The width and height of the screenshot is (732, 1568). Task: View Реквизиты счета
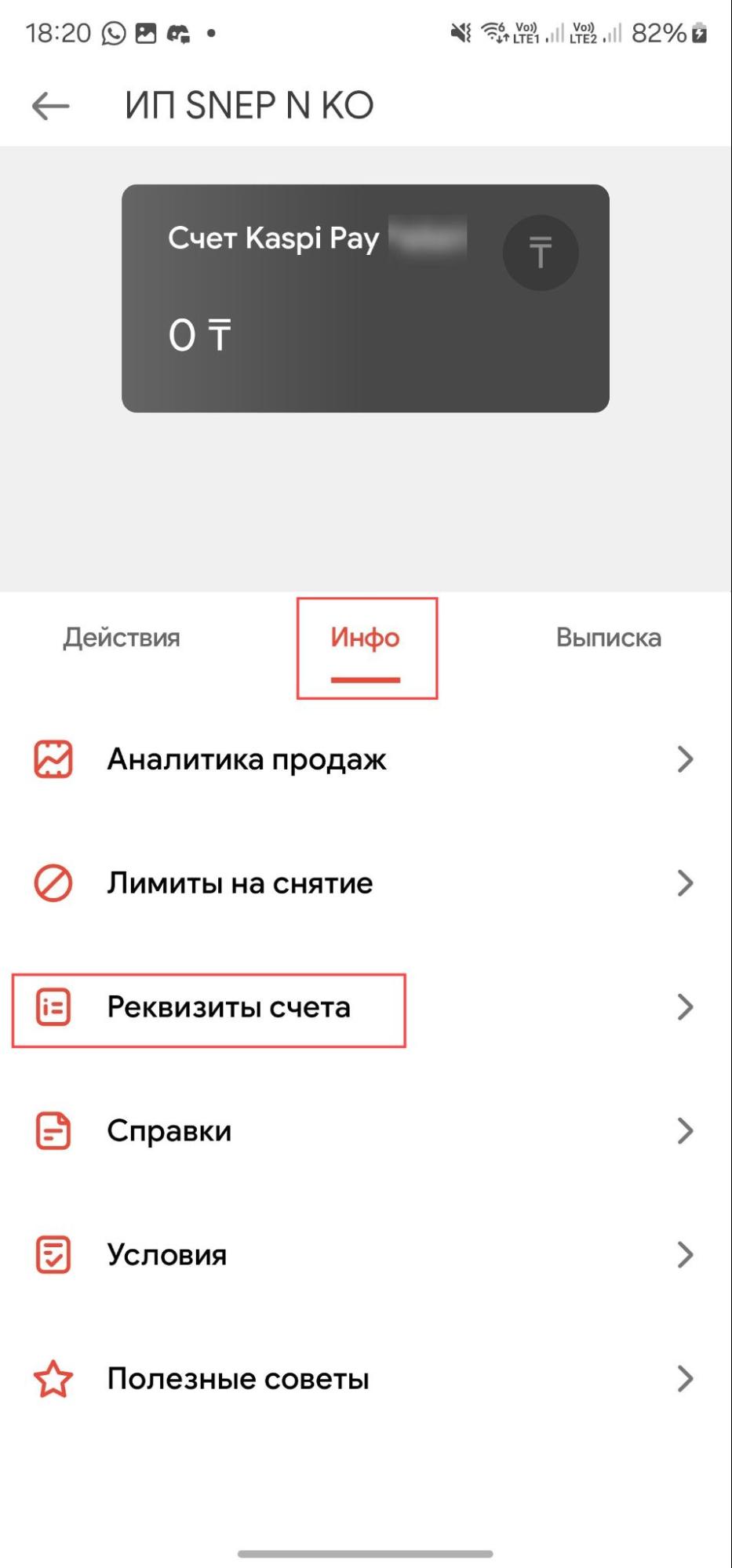click(x=365, y=1007)
